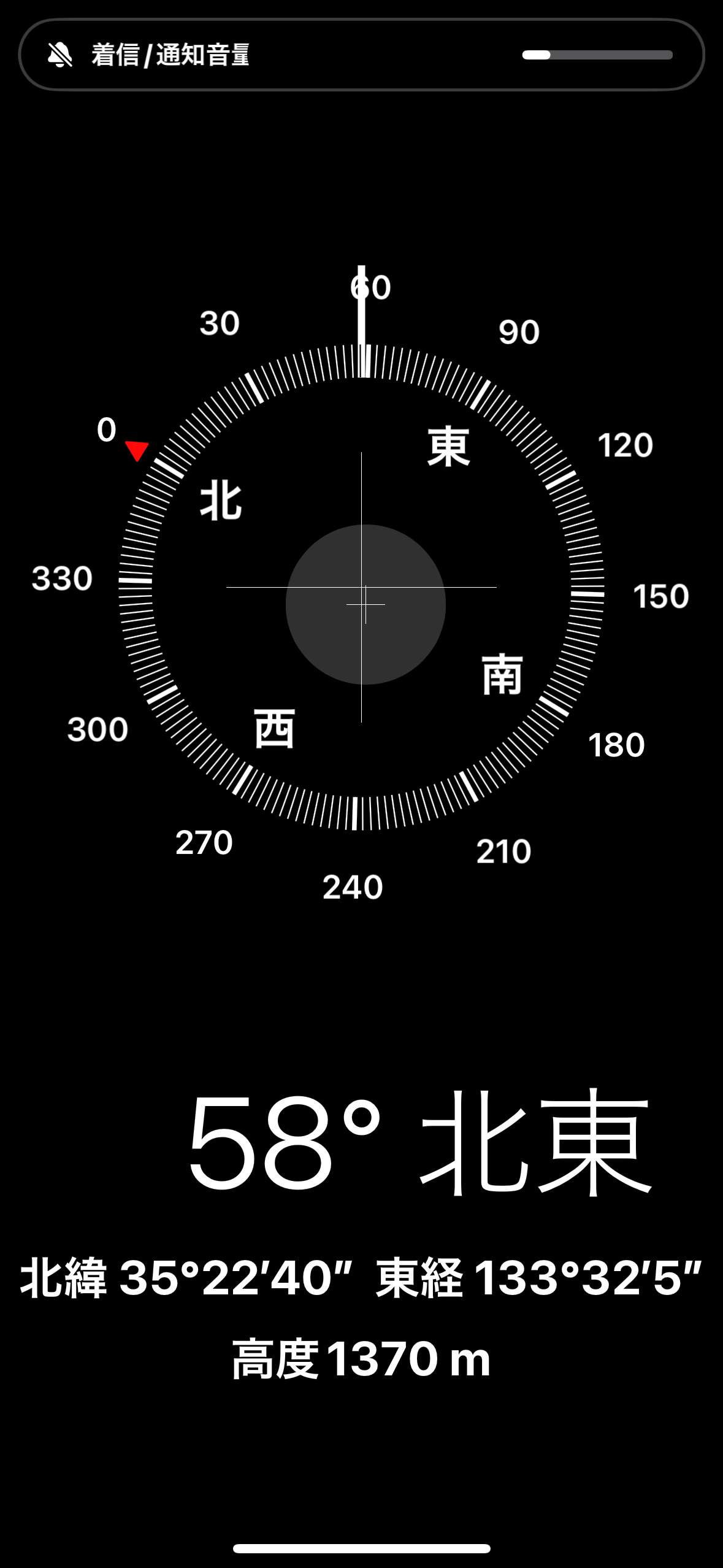Tap the silent bell icon in volume banner
The width and height of the screenshot is (723, 1568).
(60, 55)
